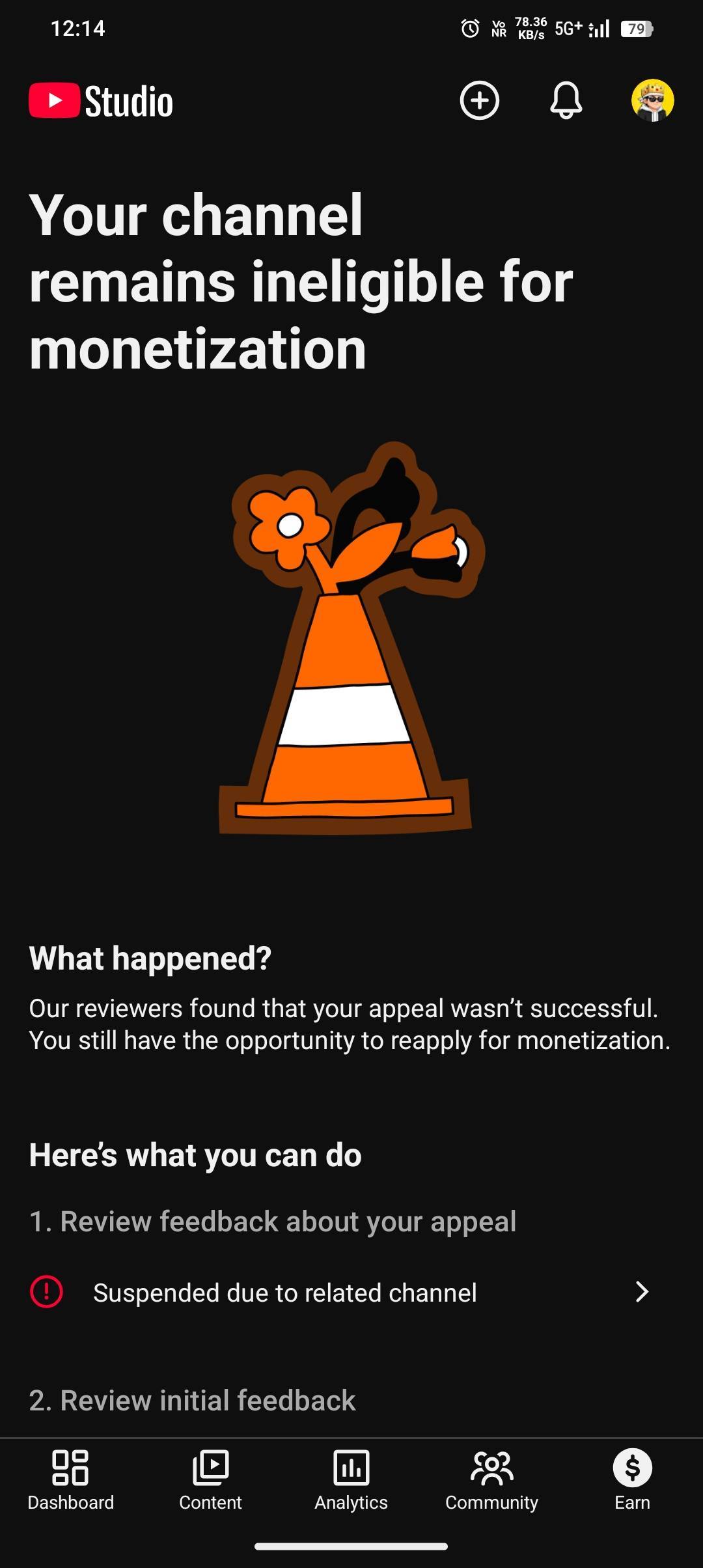Open the Community tab
Screen dimensions: 703x1568
[x=491, y=1480]
